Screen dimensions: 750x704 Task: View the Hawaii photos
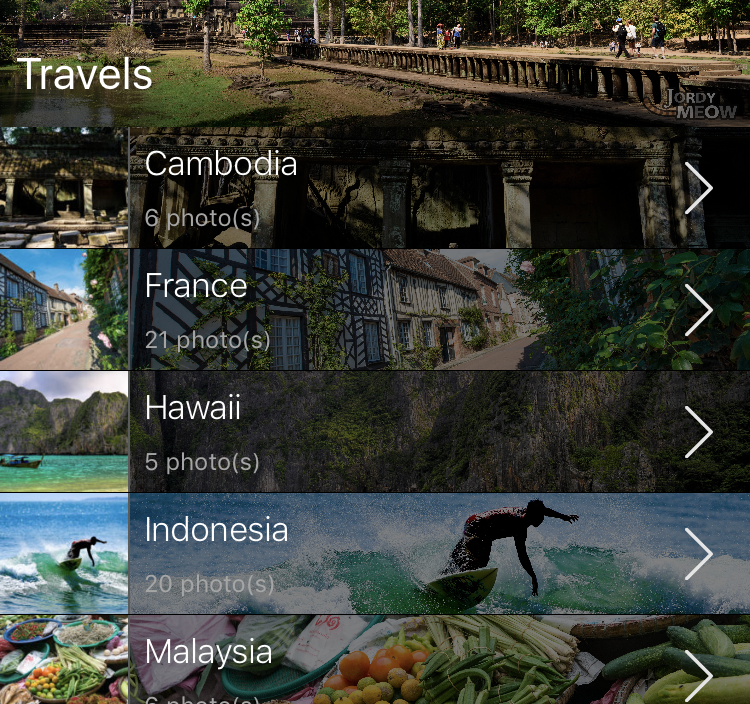click(400, 432)
